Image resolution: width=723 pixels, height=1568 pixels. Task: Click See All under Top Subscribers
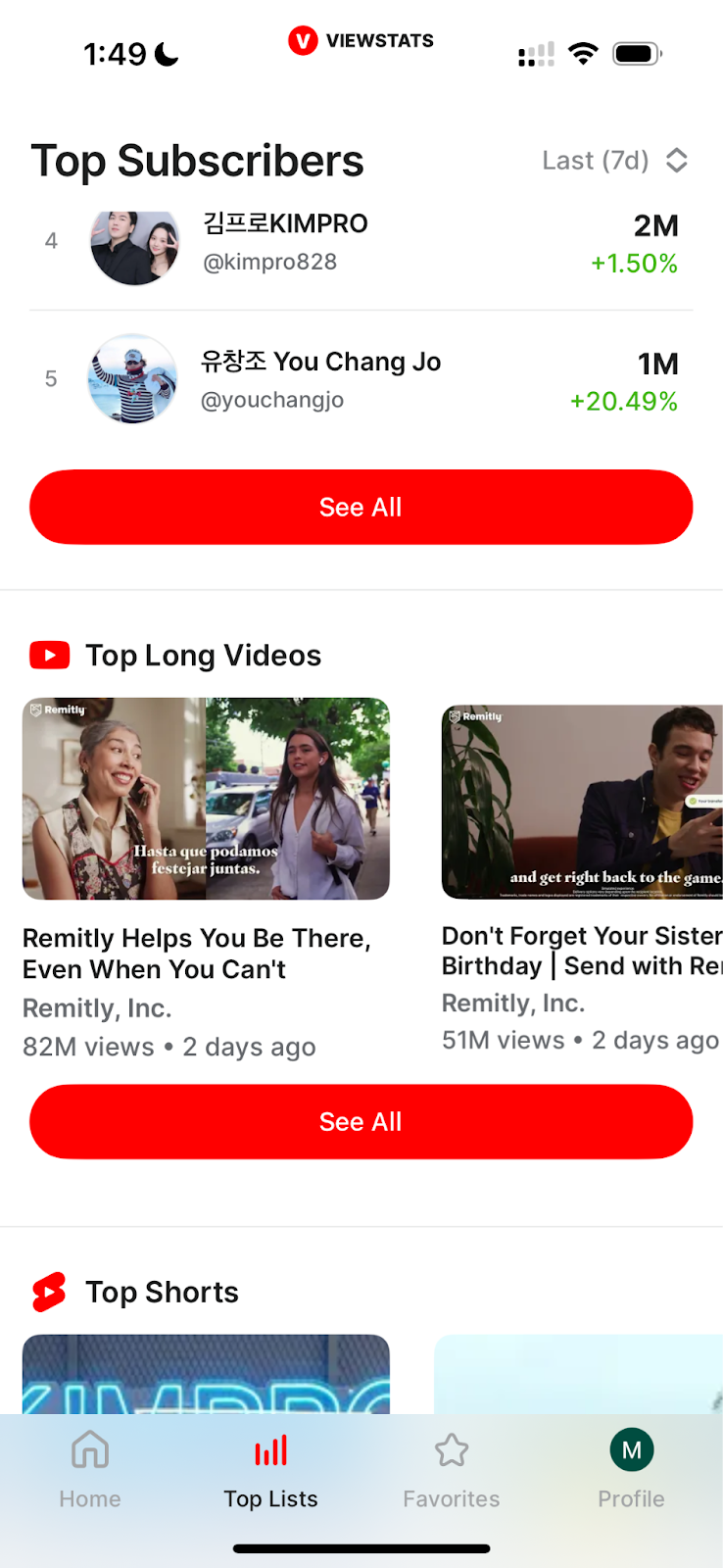pyautogui.click(x=361, y=507)
